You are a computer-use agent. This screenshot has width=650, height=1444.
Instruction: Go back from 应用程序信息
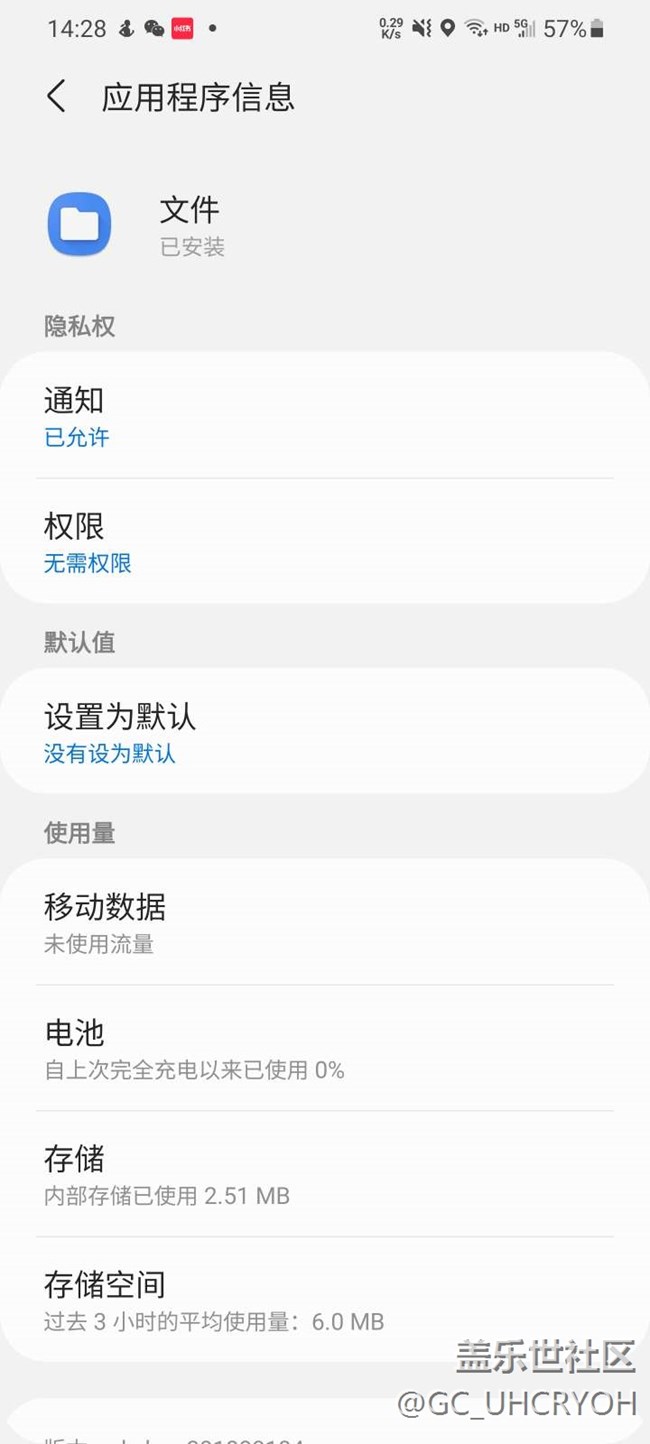pyautogui.click(x=57, y=97)
